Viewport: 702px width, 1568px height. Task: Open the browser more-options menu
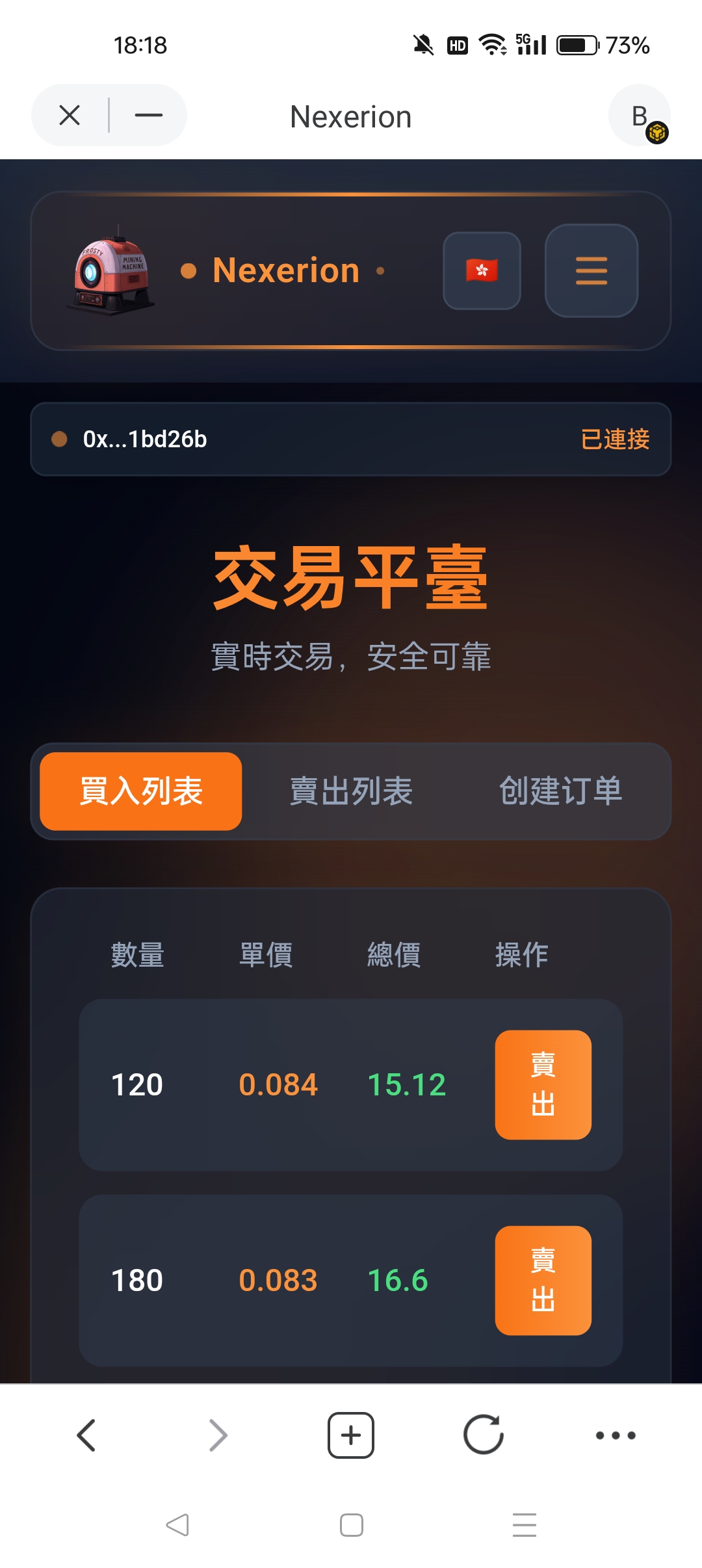click(616, 1435)
